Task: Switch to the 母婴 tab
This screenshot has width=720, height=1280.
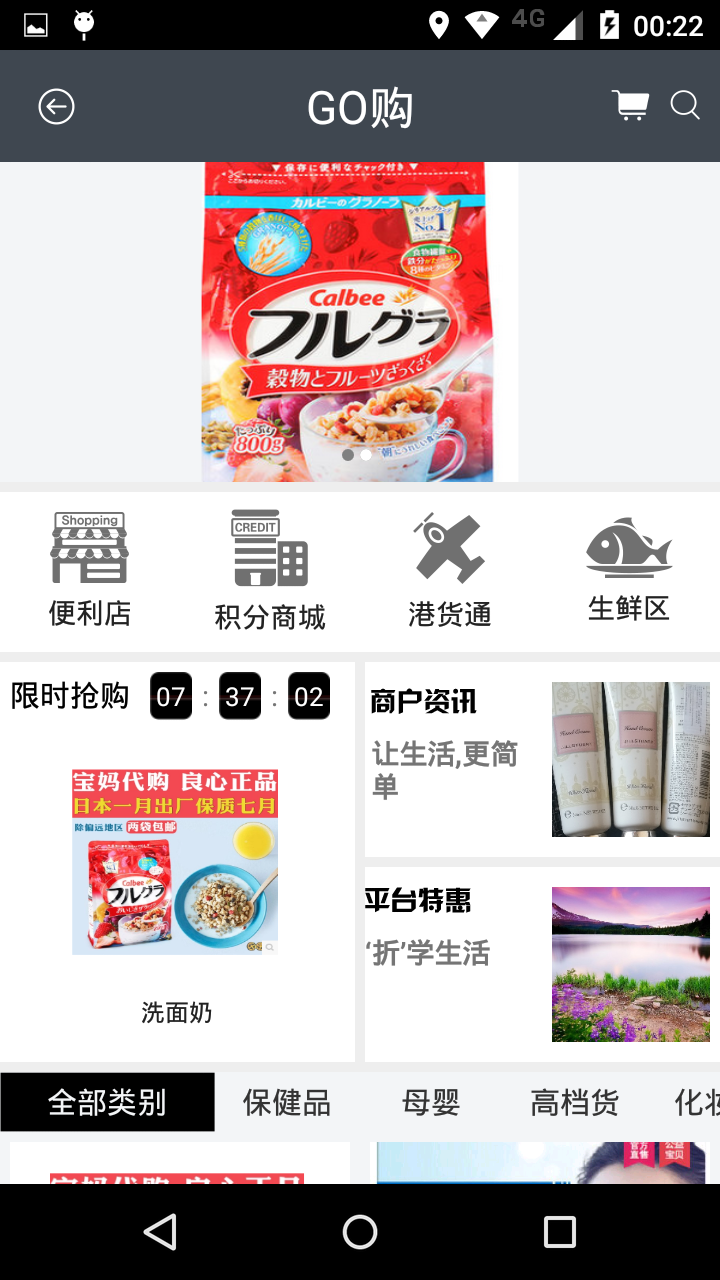Action: [x=431, y=1102]
